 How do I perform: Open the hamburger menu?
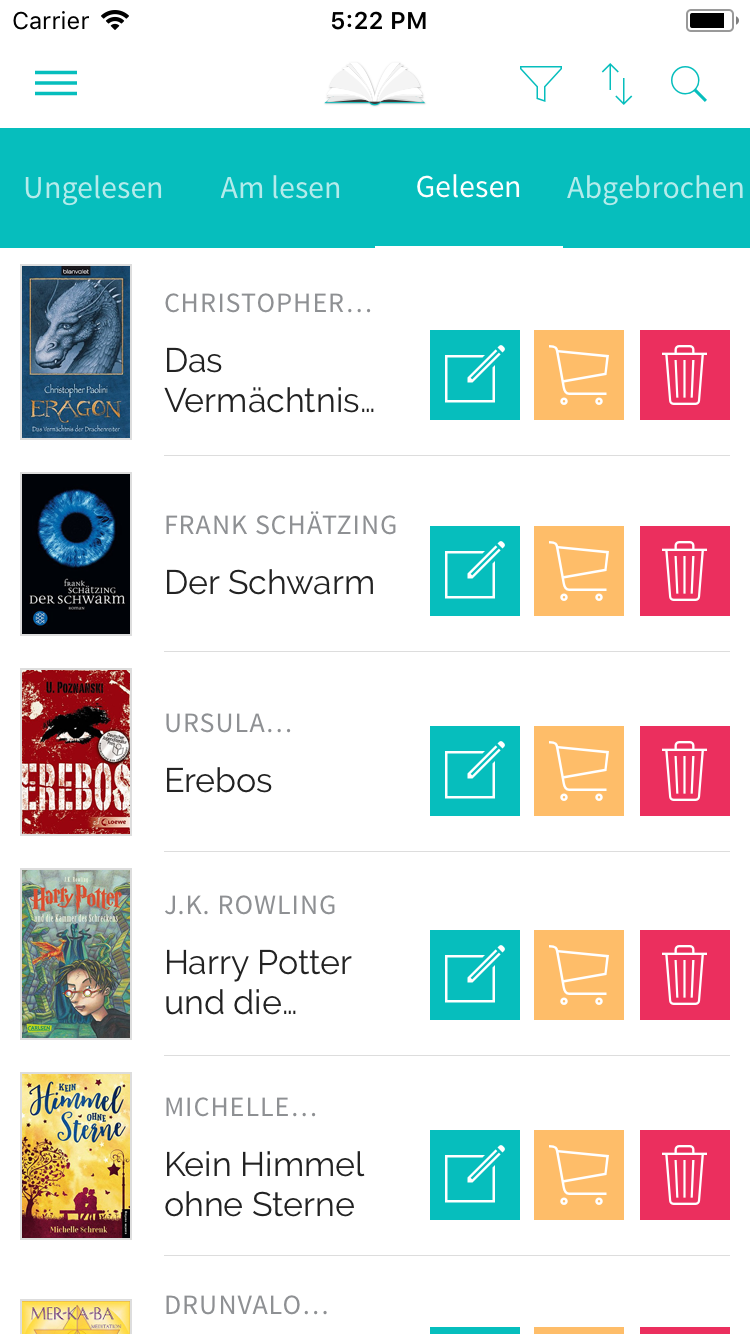[x=56, y=83]
